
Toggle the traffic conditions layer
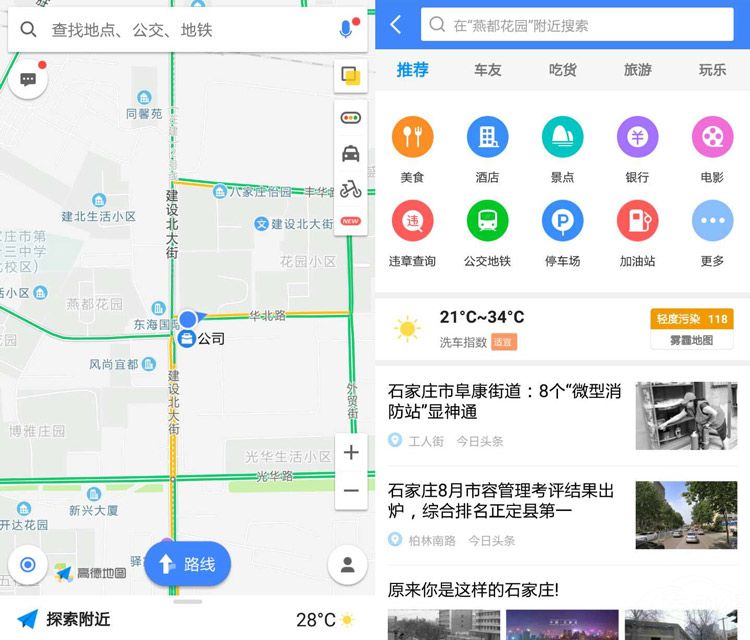click(350, 117)
